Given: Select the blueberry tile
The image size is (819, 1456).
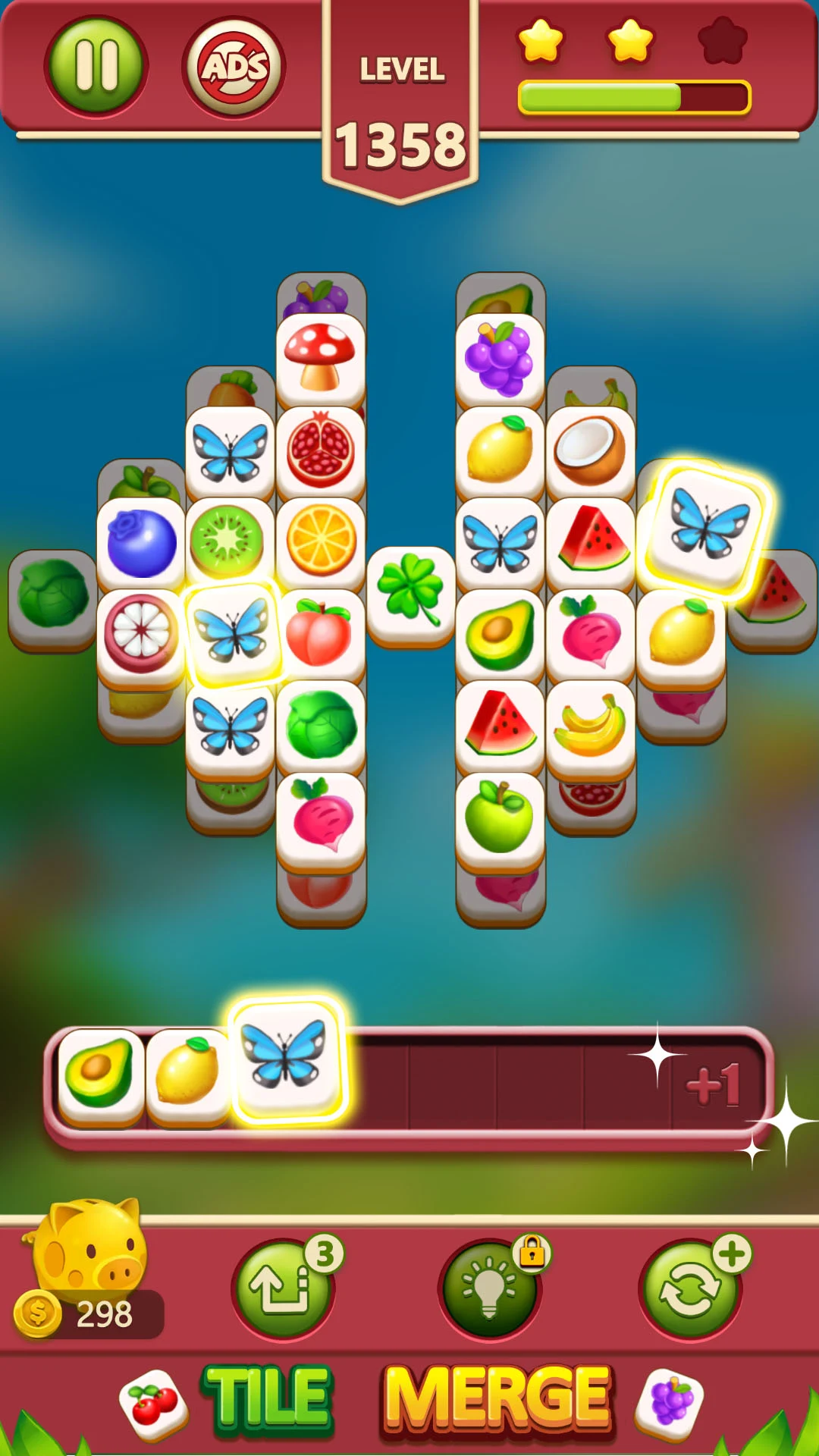Looking at the screenshot, I should click(x=141, y=543).
